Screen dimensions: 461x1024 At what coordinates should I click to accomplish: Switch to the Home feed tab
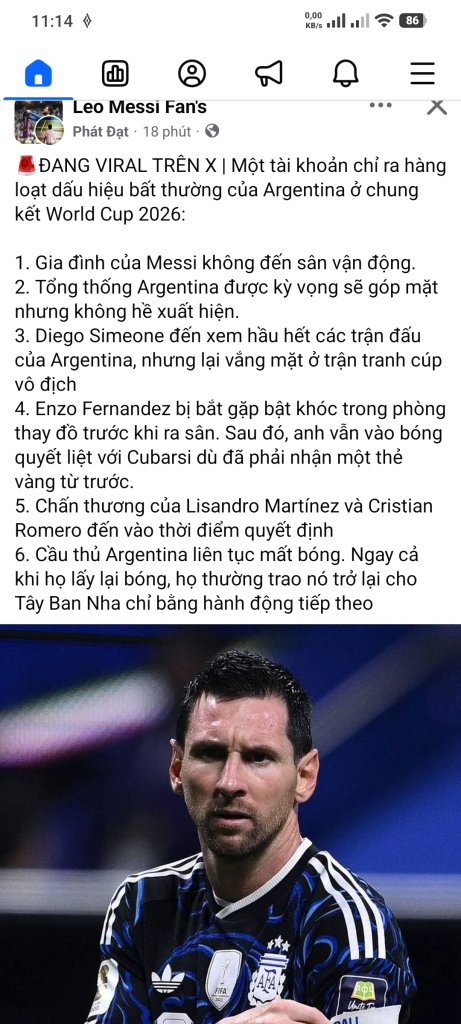[x=39, y=74]
